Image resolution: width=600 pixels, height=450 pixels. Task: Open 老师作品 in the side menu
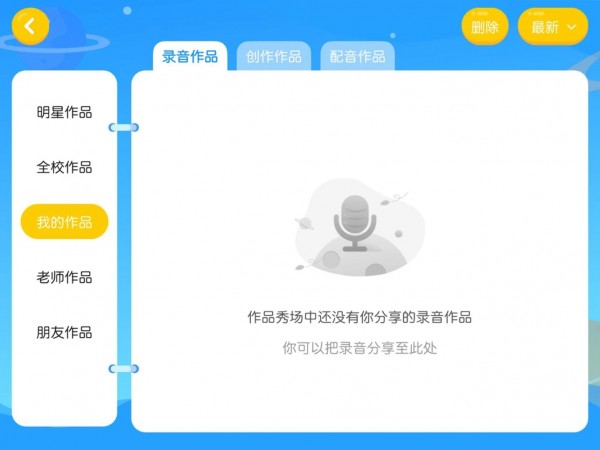click(64, 277)
